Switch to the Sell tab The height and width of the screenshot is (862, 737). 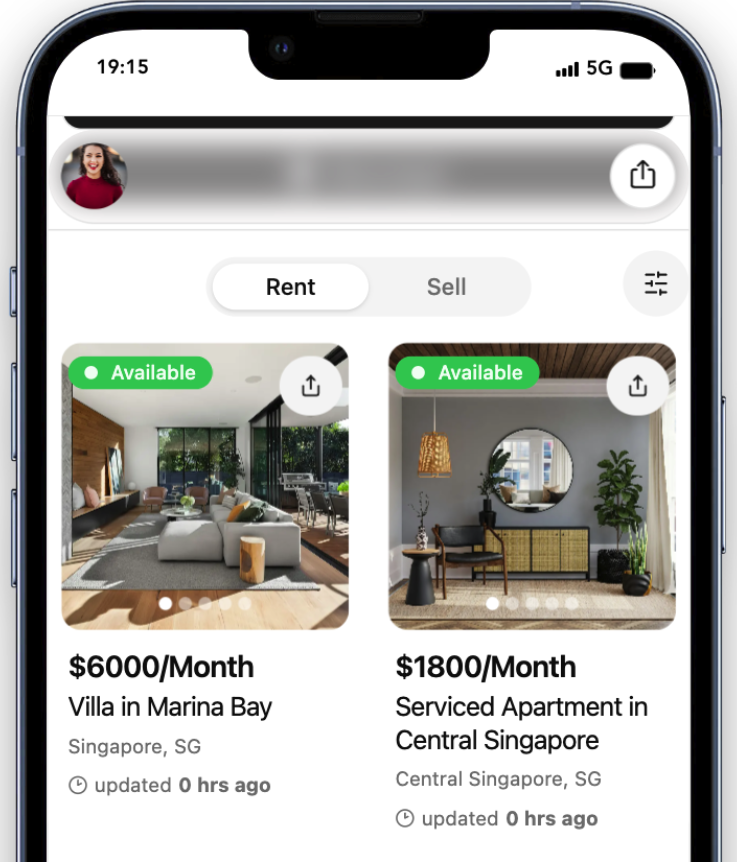click(446, 287)
